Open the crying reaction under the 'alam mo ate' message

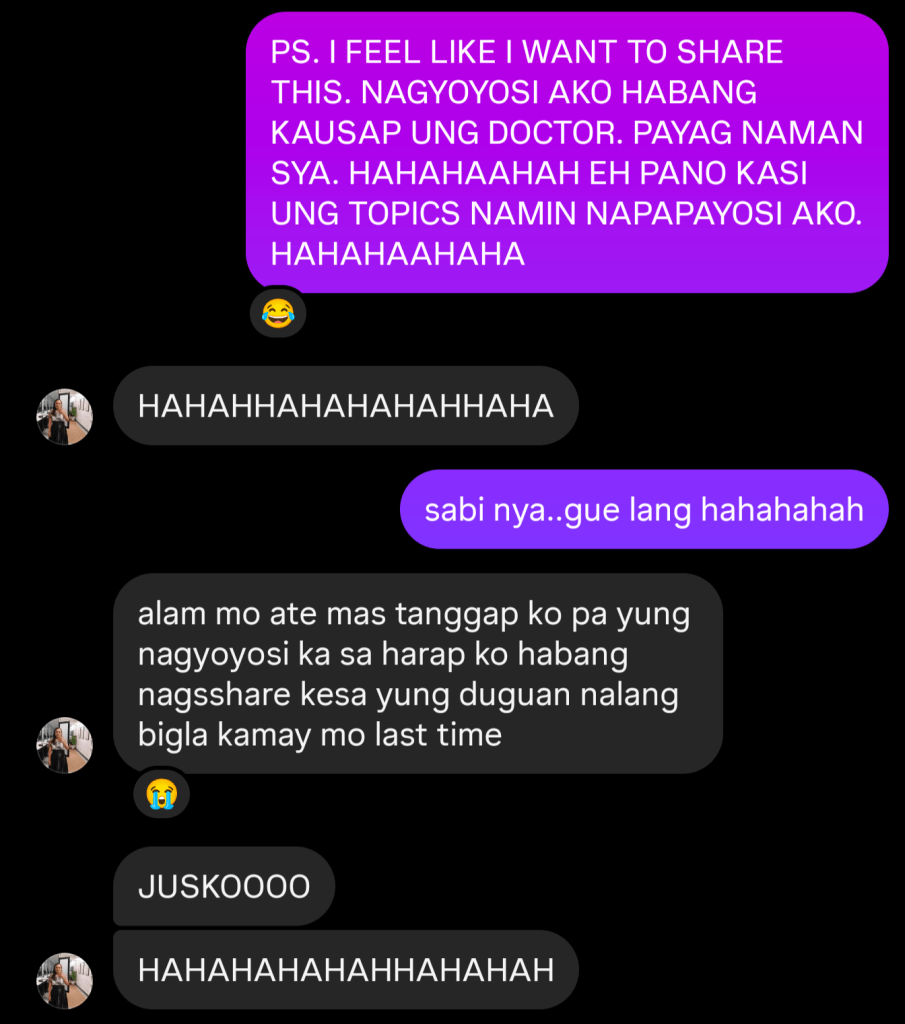click(161, 795)
